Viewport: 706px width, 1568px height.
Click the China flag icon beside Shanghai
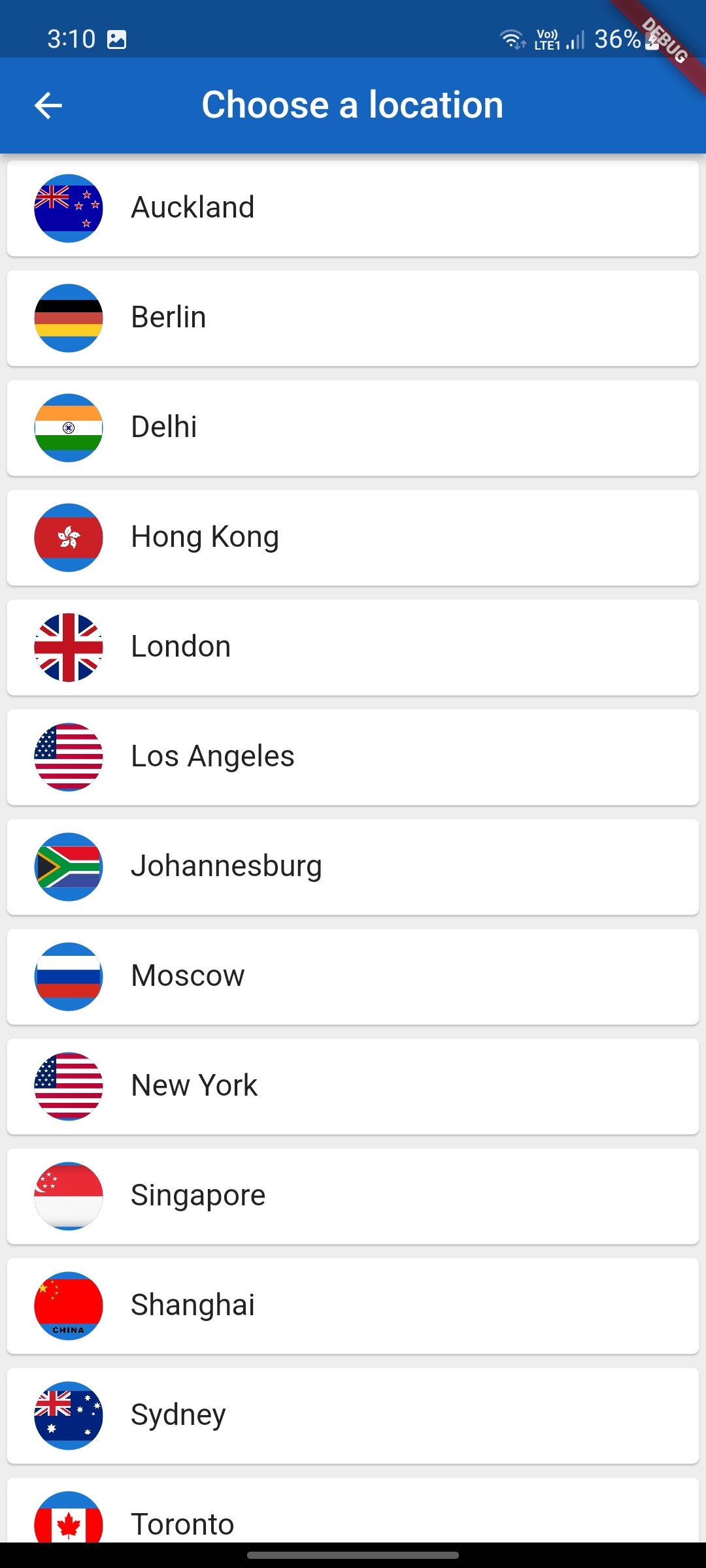(68, 1305)
